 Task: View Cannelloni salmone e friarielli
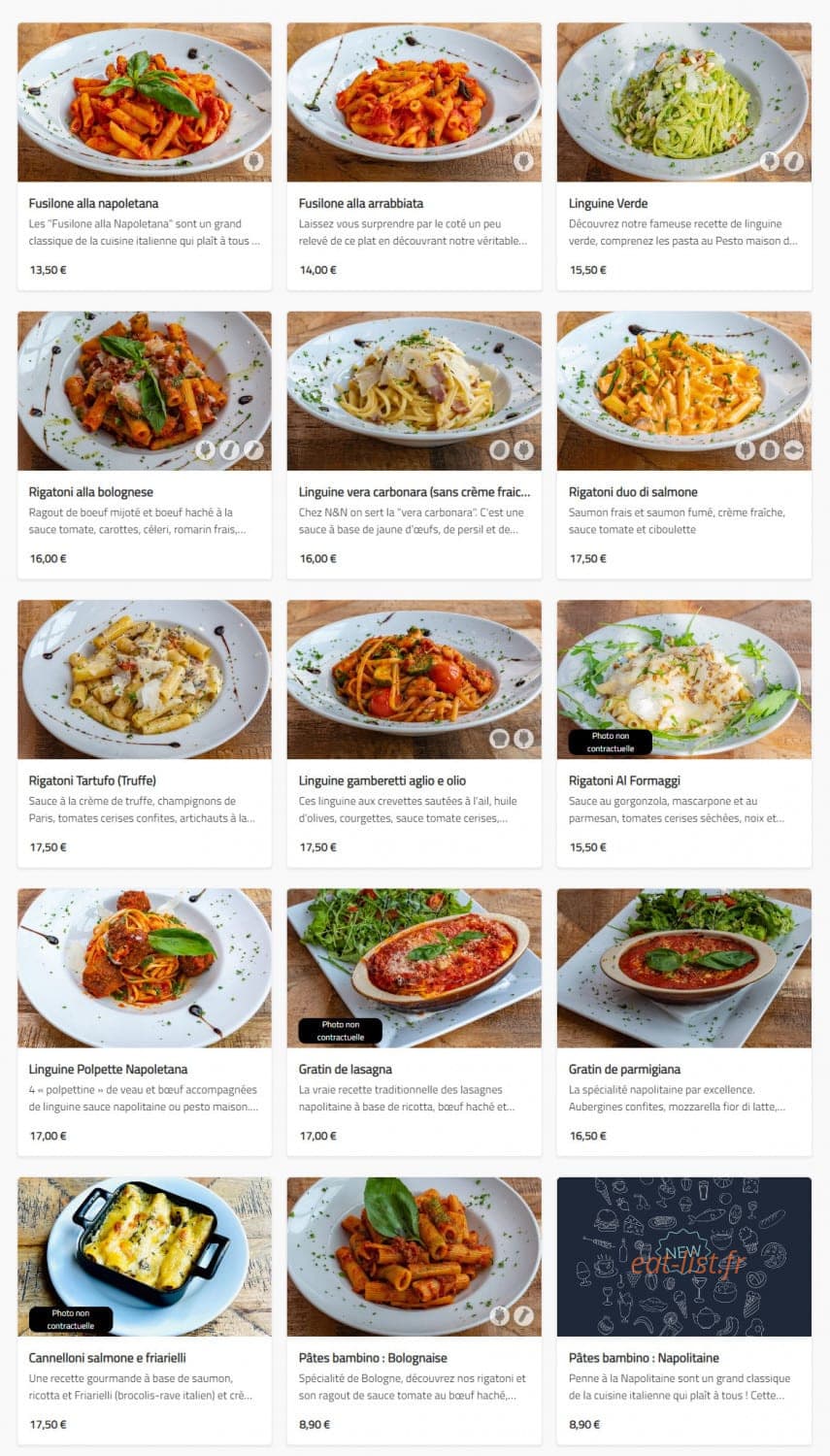click(x=145, y=1311)
